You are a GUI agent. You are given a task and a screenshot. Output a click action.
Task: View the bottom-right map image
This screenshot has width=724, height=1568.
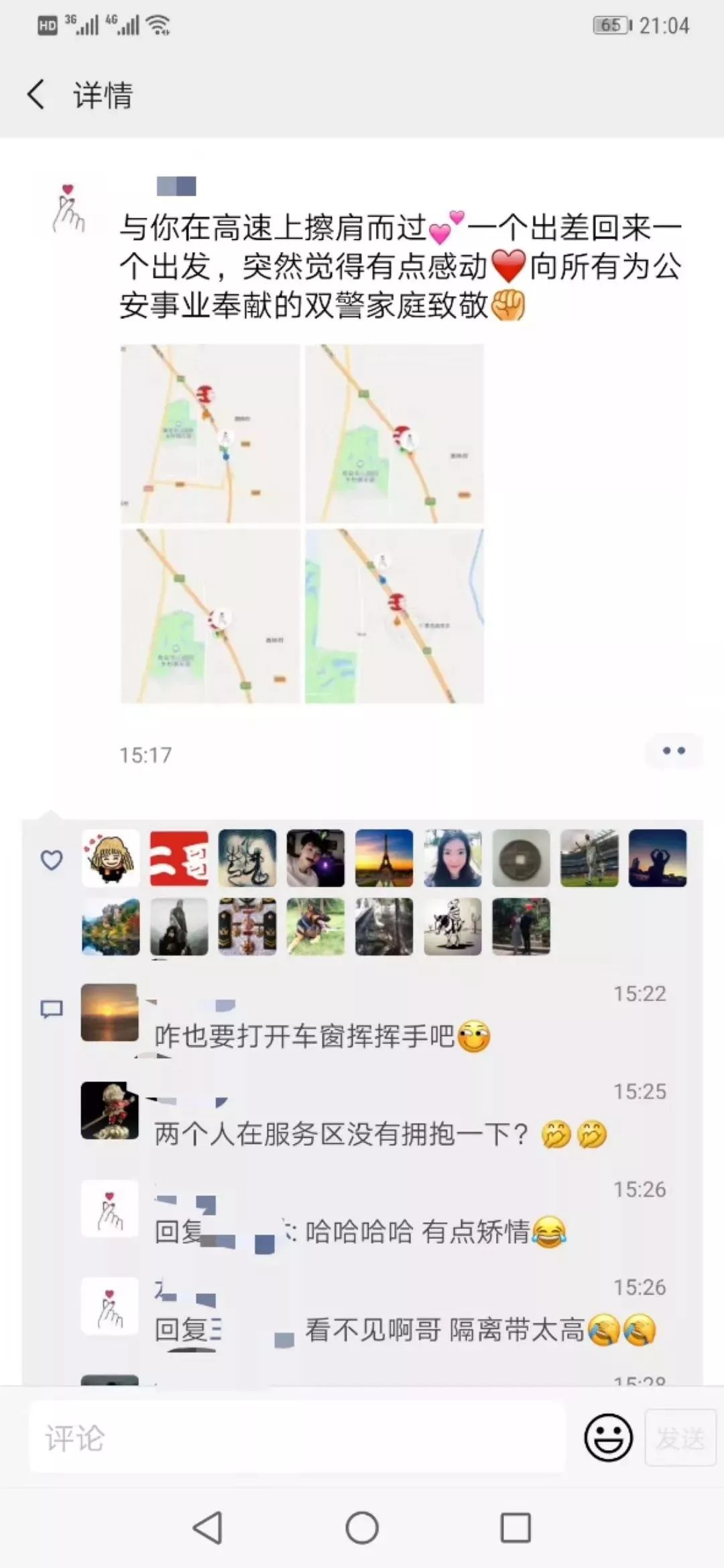(394, 616)
